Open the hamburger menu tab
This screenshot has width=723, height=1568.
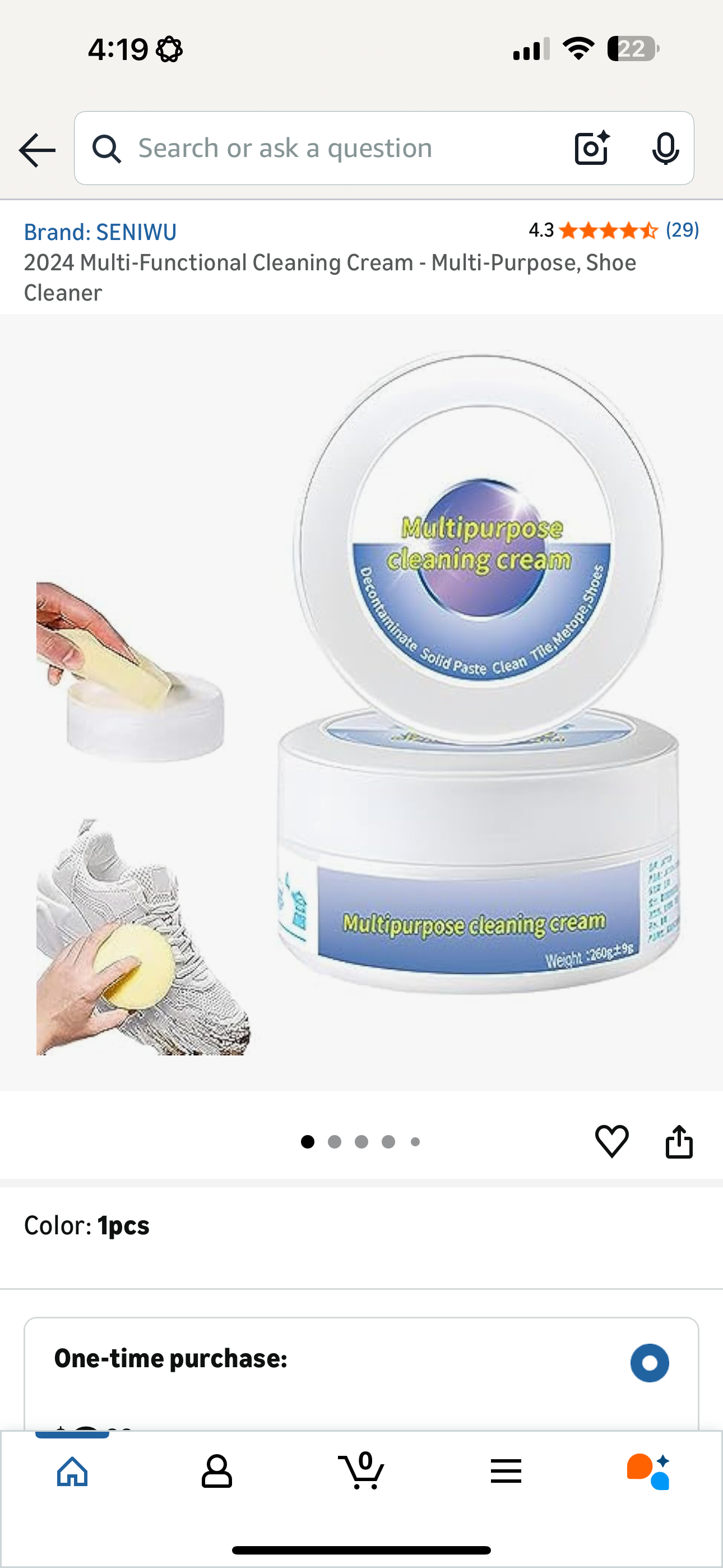tap(506, 1472)
